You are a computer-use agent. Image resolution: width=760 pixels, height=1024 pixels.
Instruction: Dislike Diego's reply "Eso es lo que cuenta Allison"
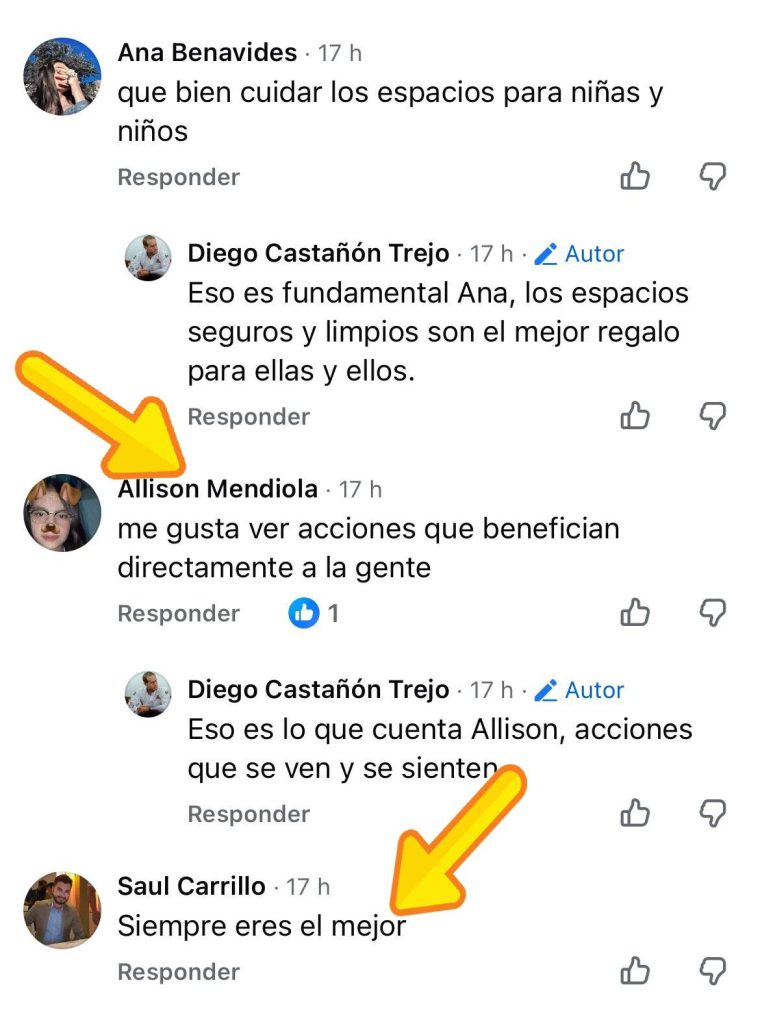coord(712,813)
